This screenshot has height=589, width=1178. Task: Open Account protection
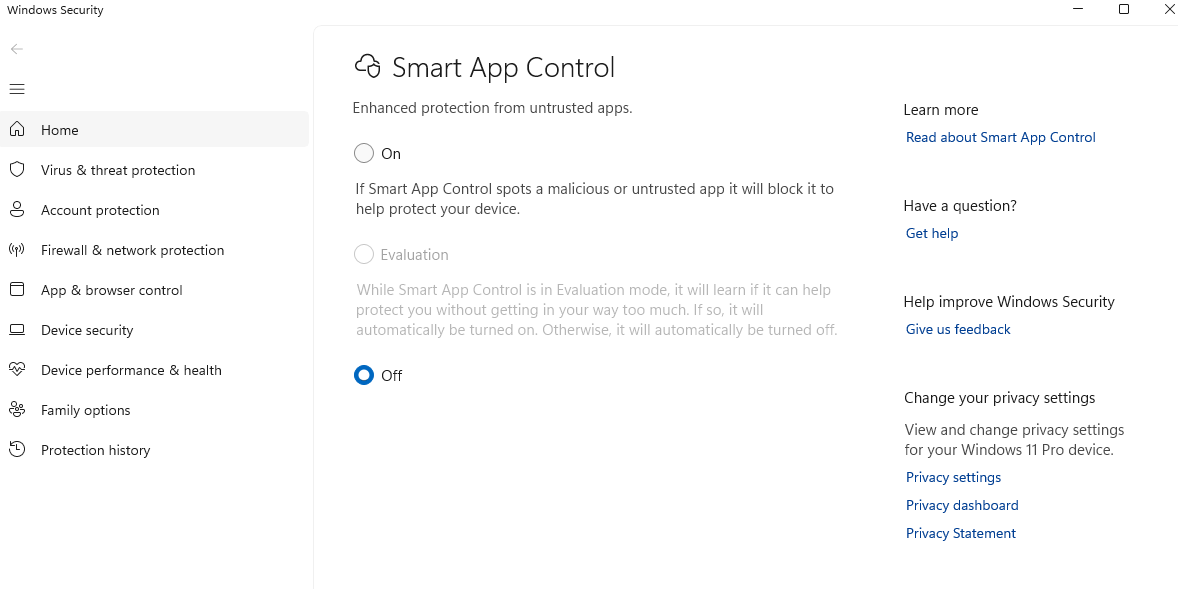[x=100, y=210]
